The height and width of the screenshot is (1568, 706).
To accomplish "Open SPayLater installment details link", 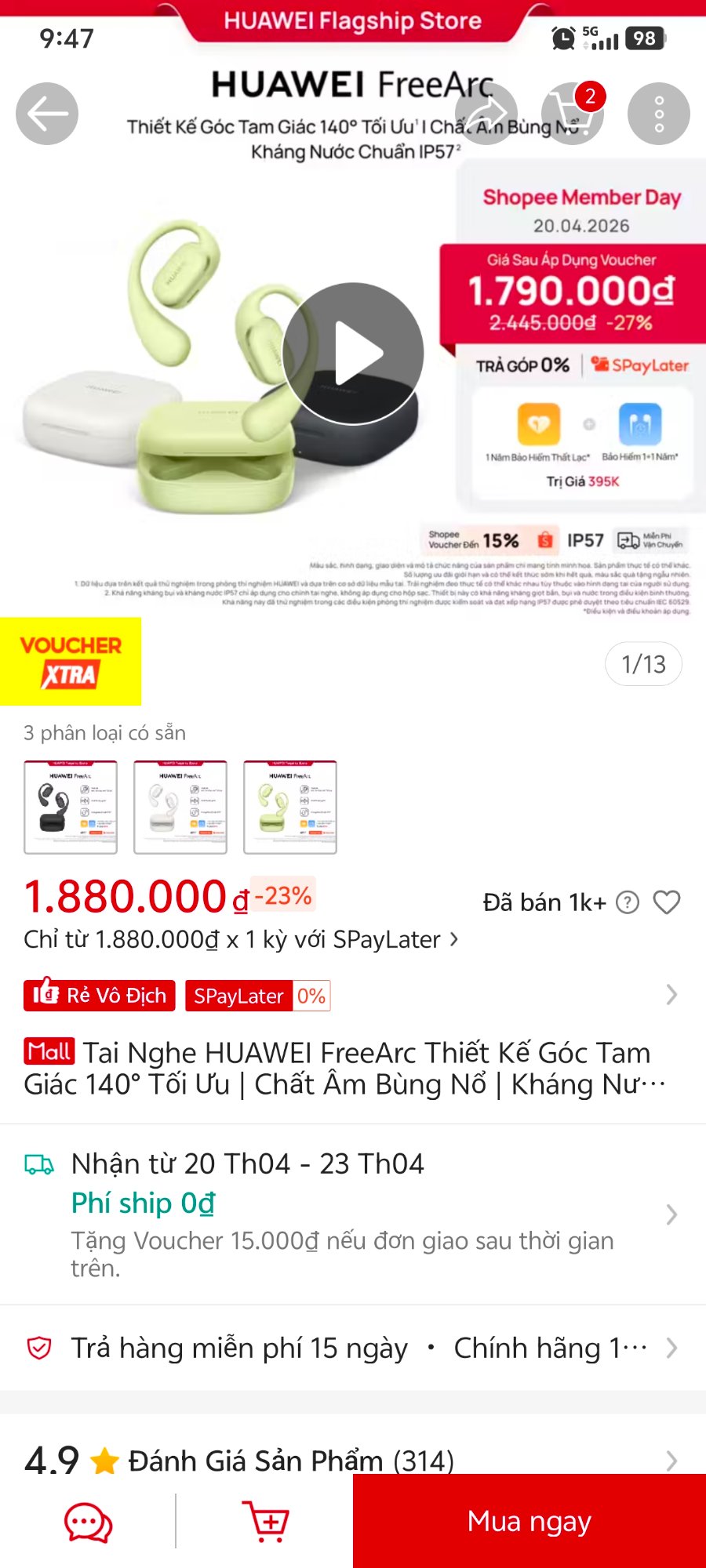I will (x=241, y=939).
